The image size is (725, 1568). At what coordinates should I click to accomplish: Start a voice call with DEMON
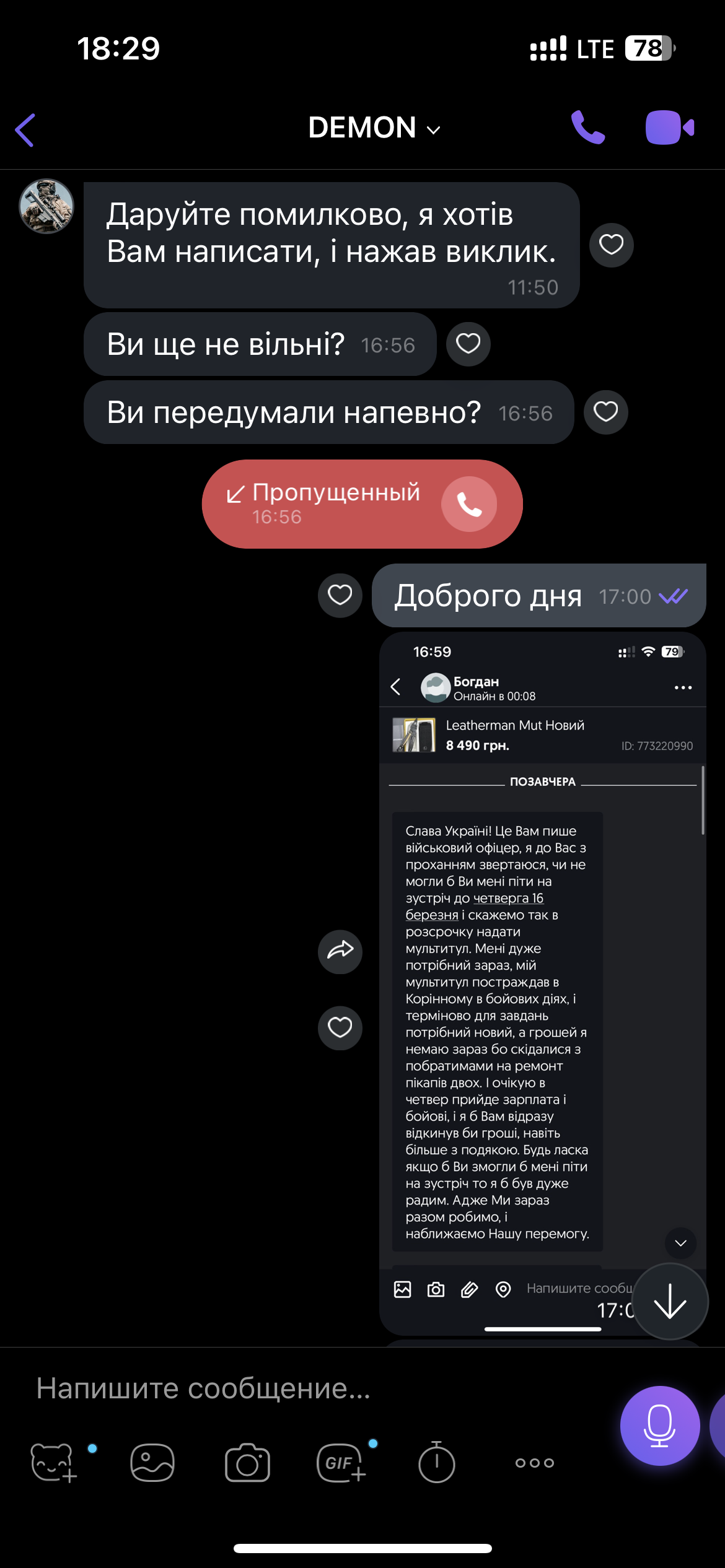tap(587, 128)
